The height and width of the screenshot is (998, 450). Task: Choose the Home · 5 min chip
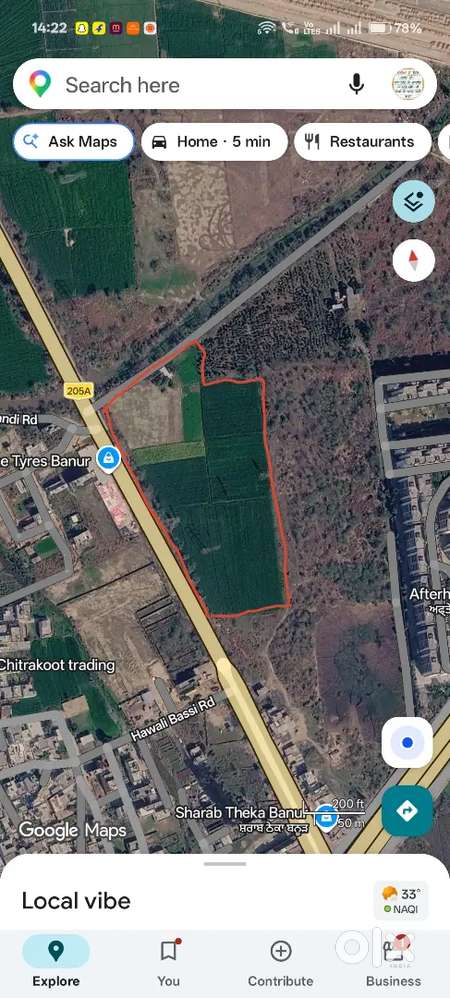tap(214, 142)
